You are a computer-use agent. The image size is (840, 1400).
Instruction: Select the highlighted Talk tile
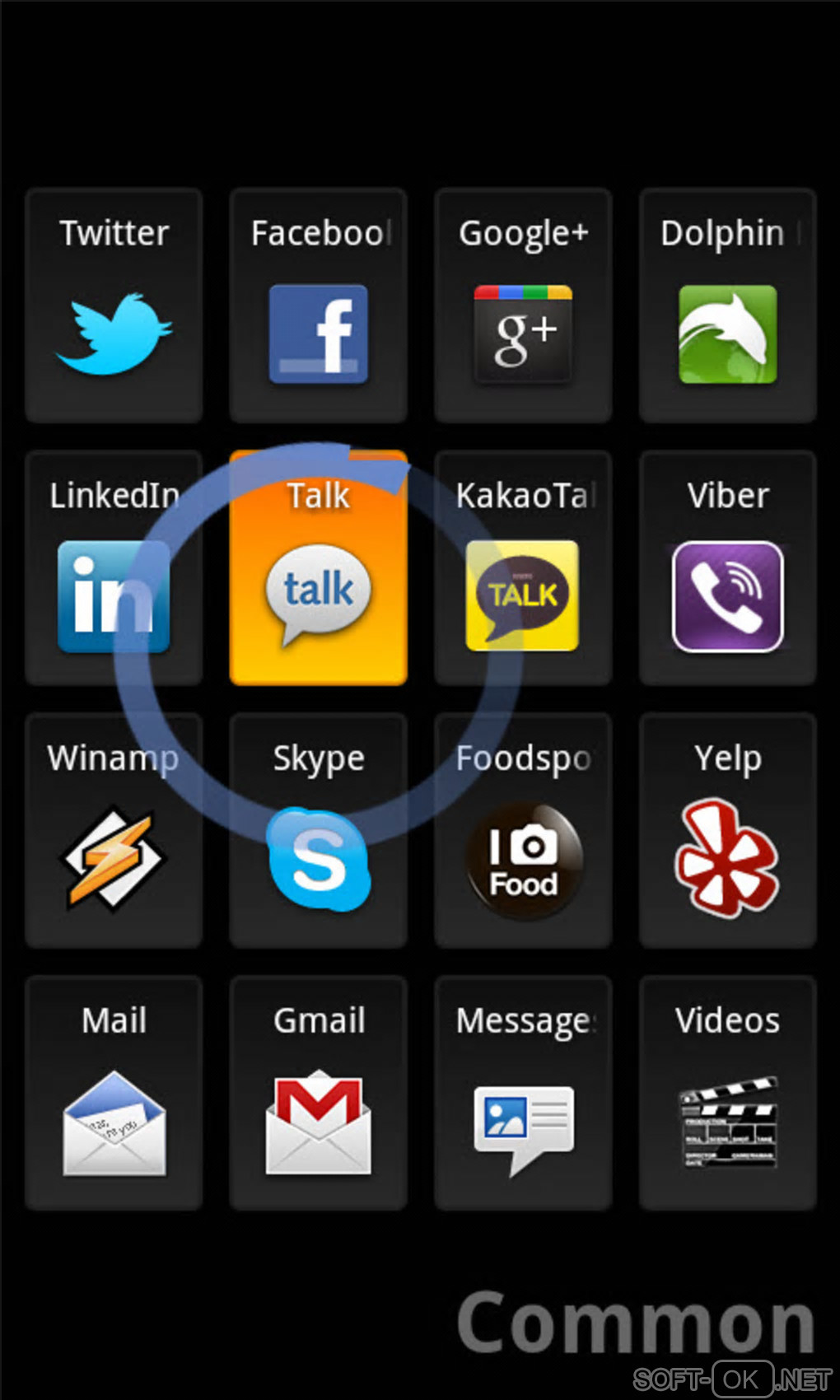tap(318, 568)
